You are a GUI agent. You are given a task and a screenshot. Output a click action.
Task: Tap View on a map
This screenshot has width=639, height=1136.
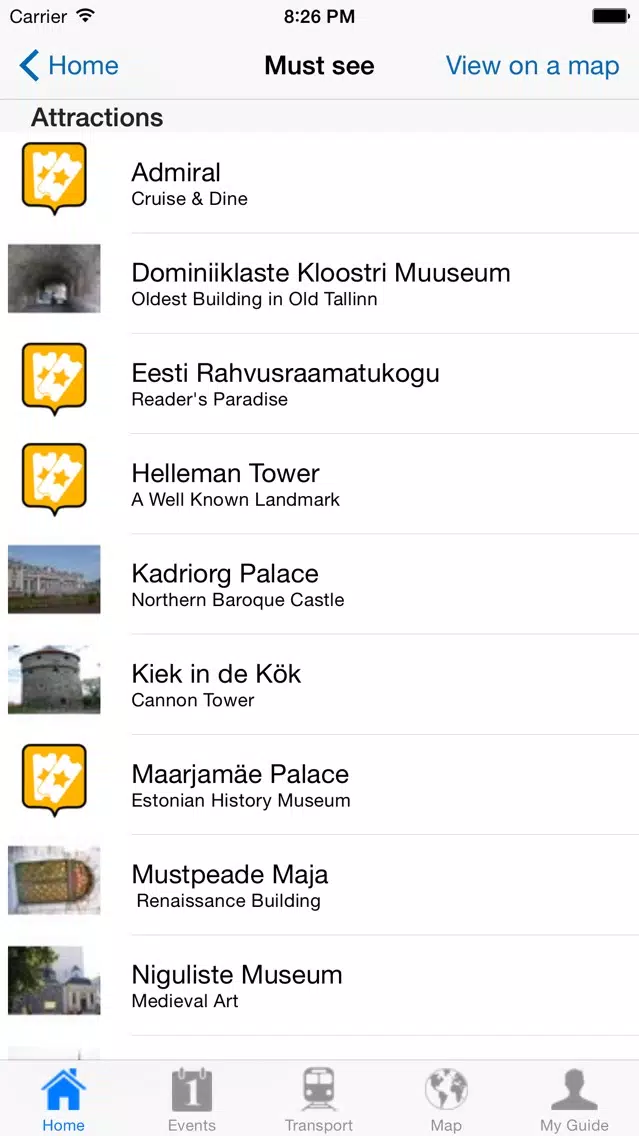532,66
